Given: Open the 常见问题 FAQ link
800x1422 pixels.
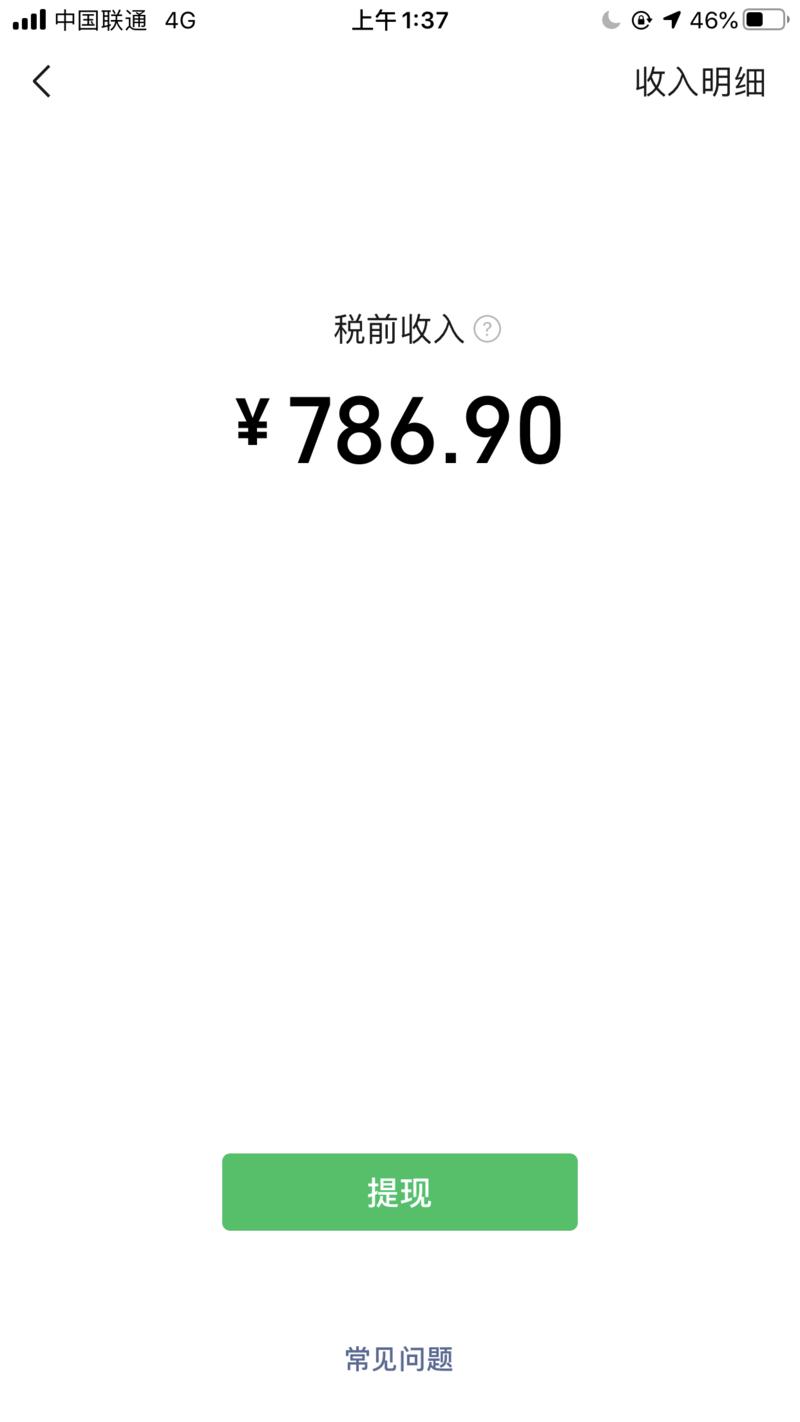Looking at the screenshot, I should pos(399,1358).
